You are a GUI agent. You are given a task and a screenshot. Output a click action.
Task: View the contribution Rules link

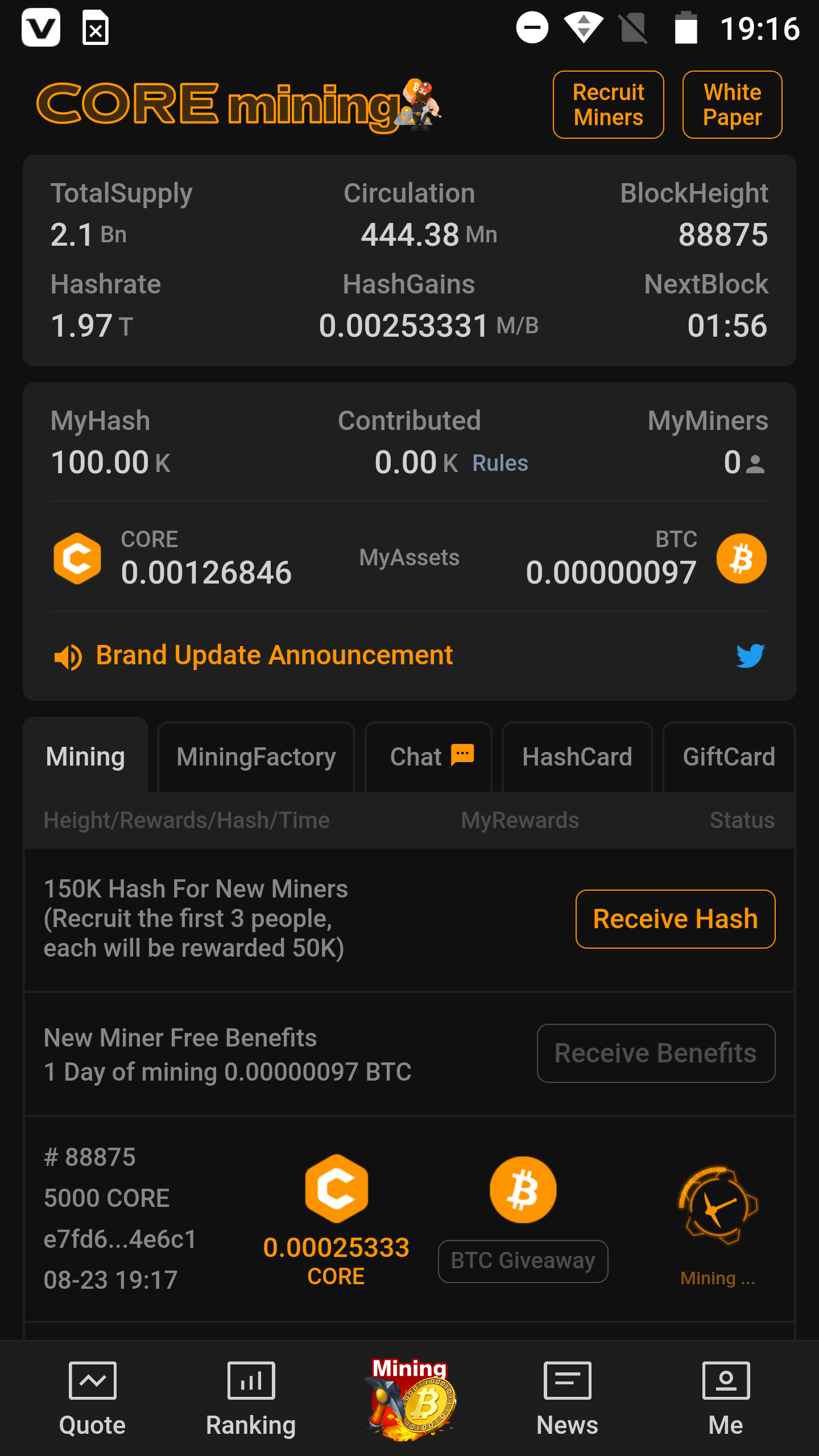pos(500,463)
